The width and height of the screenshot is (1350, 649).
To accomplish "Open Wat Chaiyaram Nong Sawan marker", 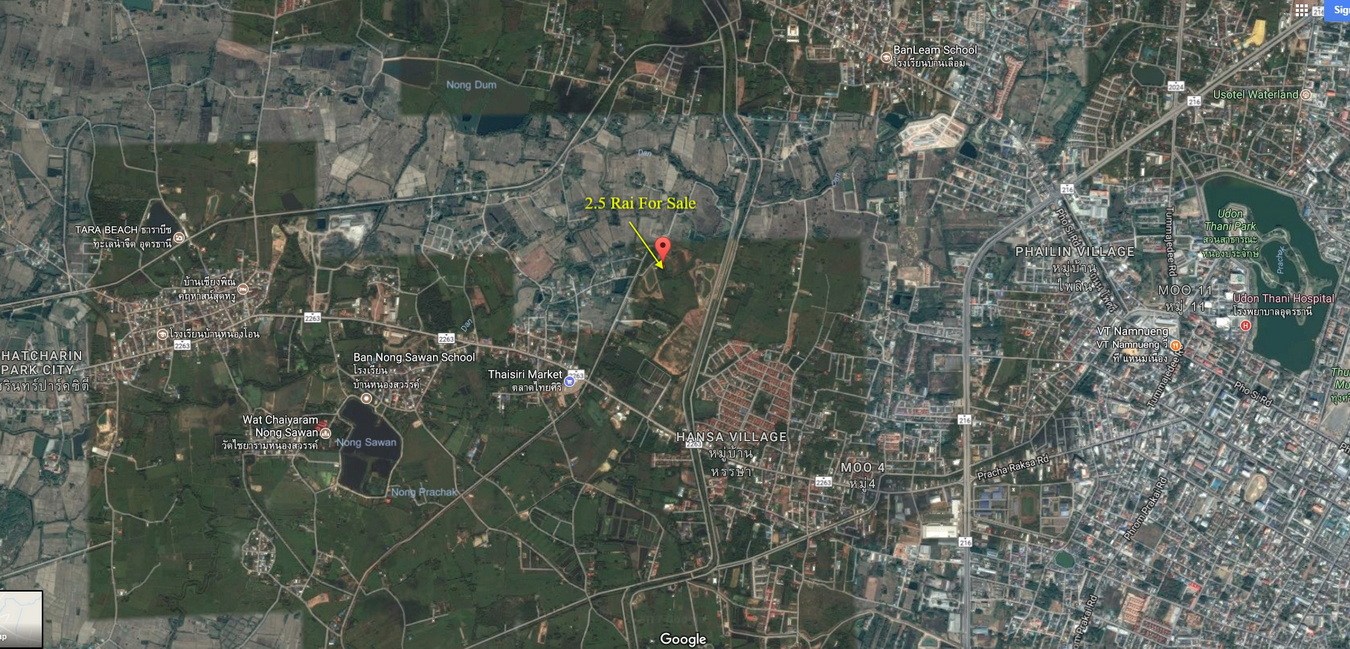I will click(x=325, y=433).
